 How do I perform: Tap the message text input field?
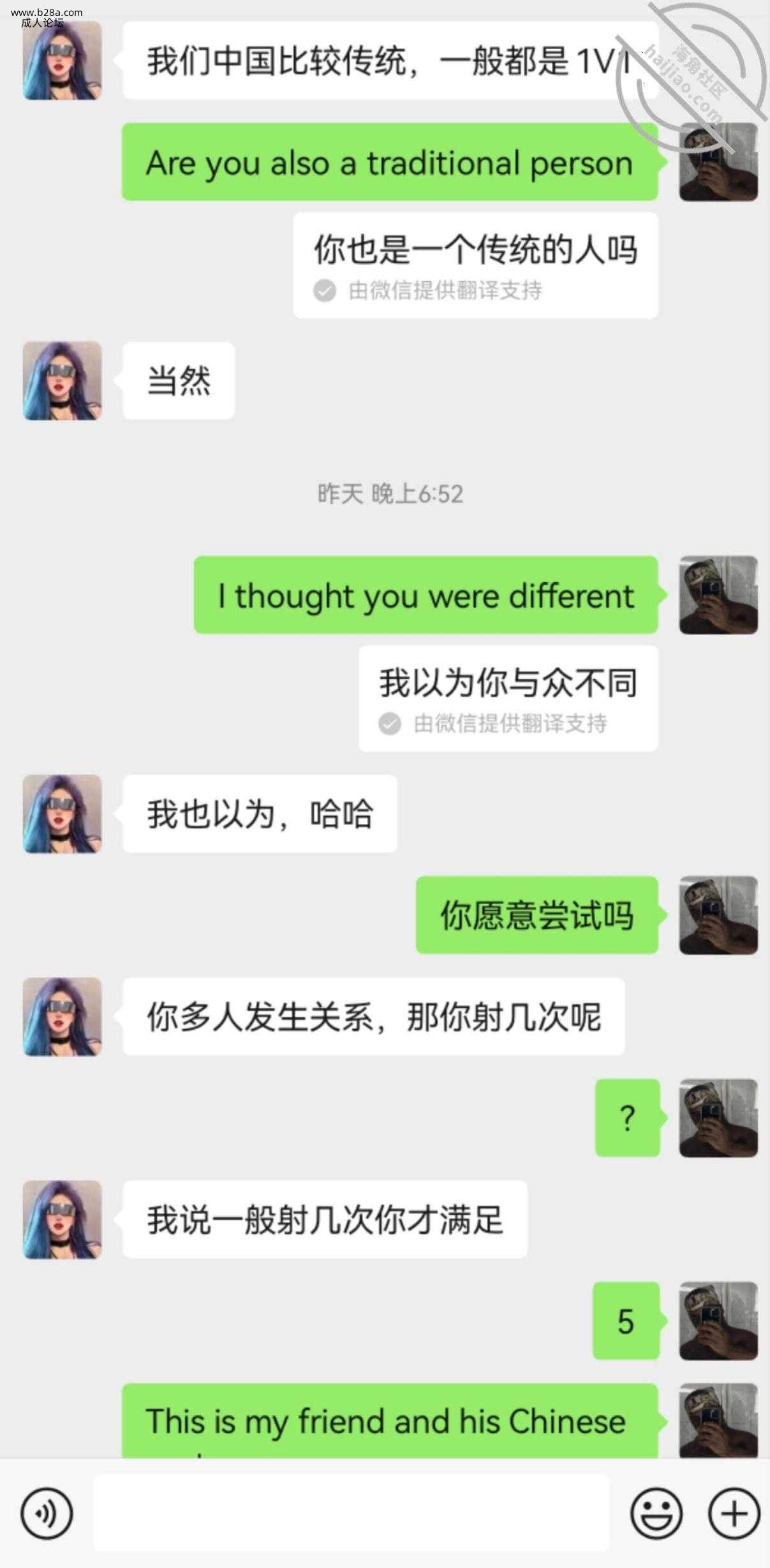(352, 1513)
